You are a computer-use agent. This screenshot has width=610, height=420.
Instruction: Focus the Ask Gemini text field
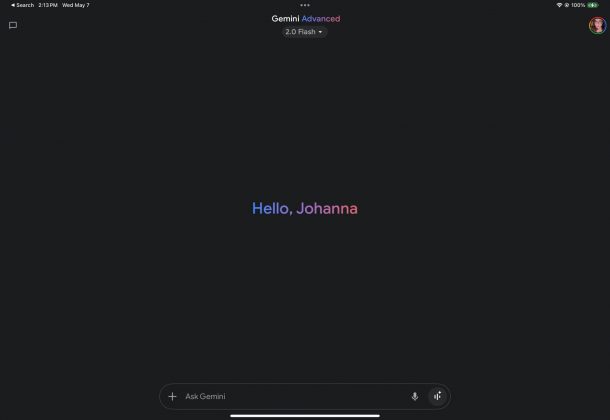[x=290, y=396]
